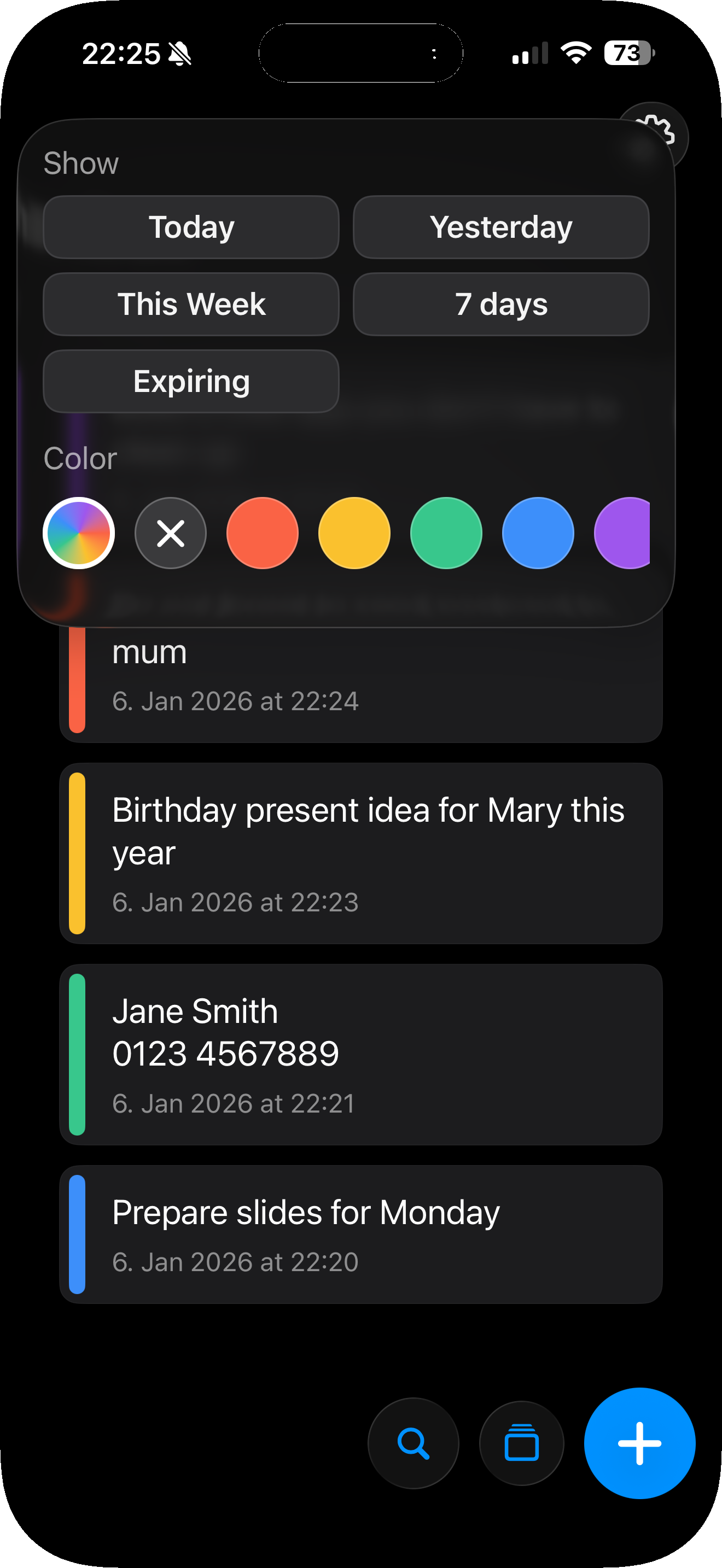Viewport: 722px width, 1568px height.
Task: Enable the Yesterday filter
Action: click(501, 227)
